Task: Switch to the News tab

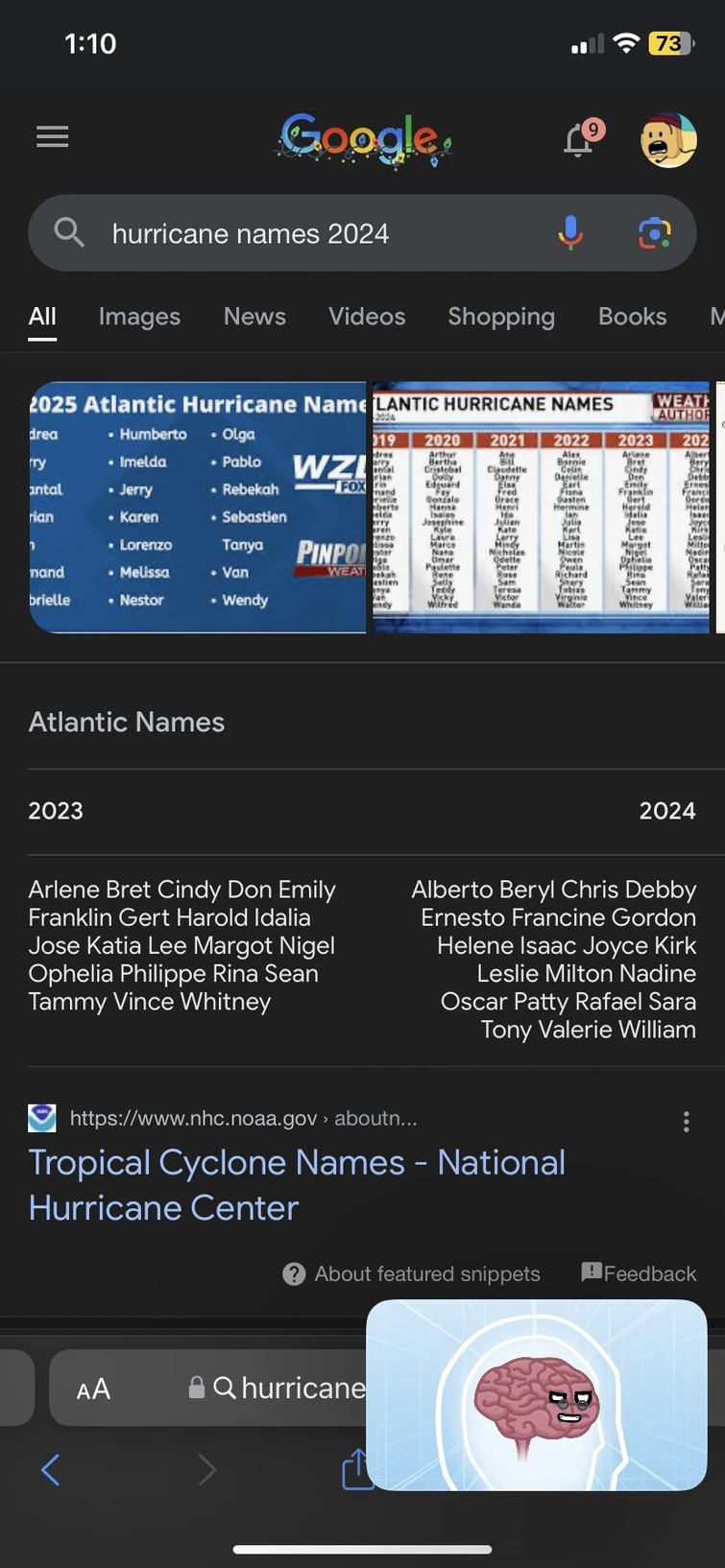Action: point(254,317)
